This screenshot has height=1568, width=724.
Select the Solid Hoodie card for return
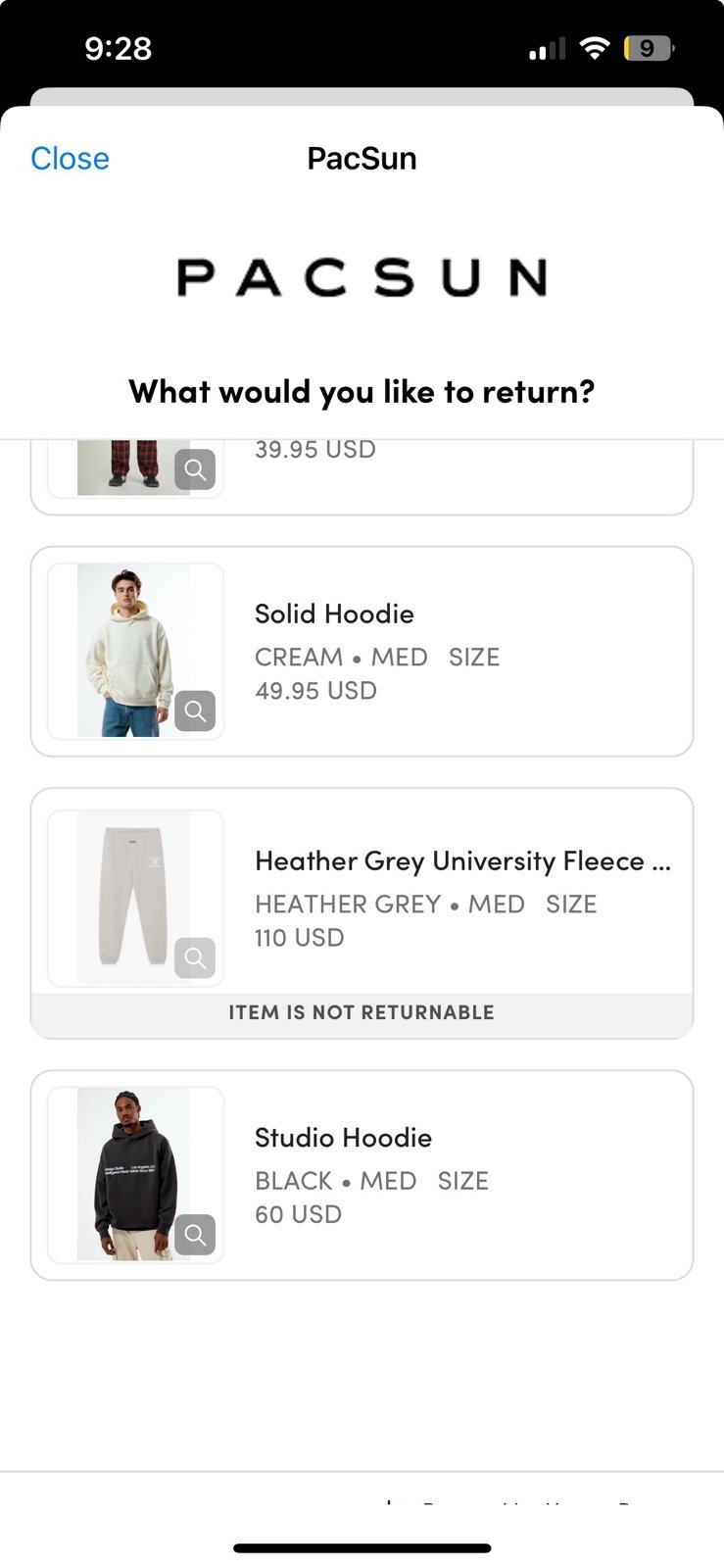tap(362, 652)
